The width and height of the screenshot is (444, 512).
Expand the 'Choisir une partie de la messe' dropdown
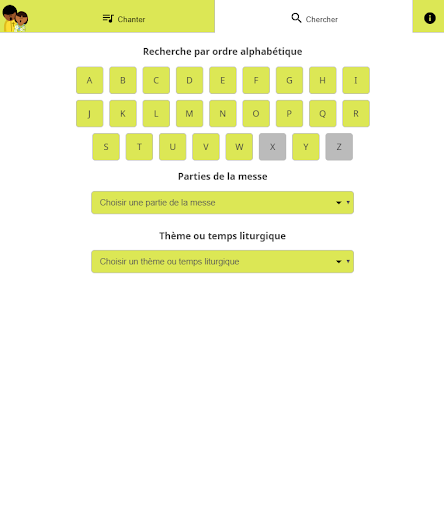[222, 203]
